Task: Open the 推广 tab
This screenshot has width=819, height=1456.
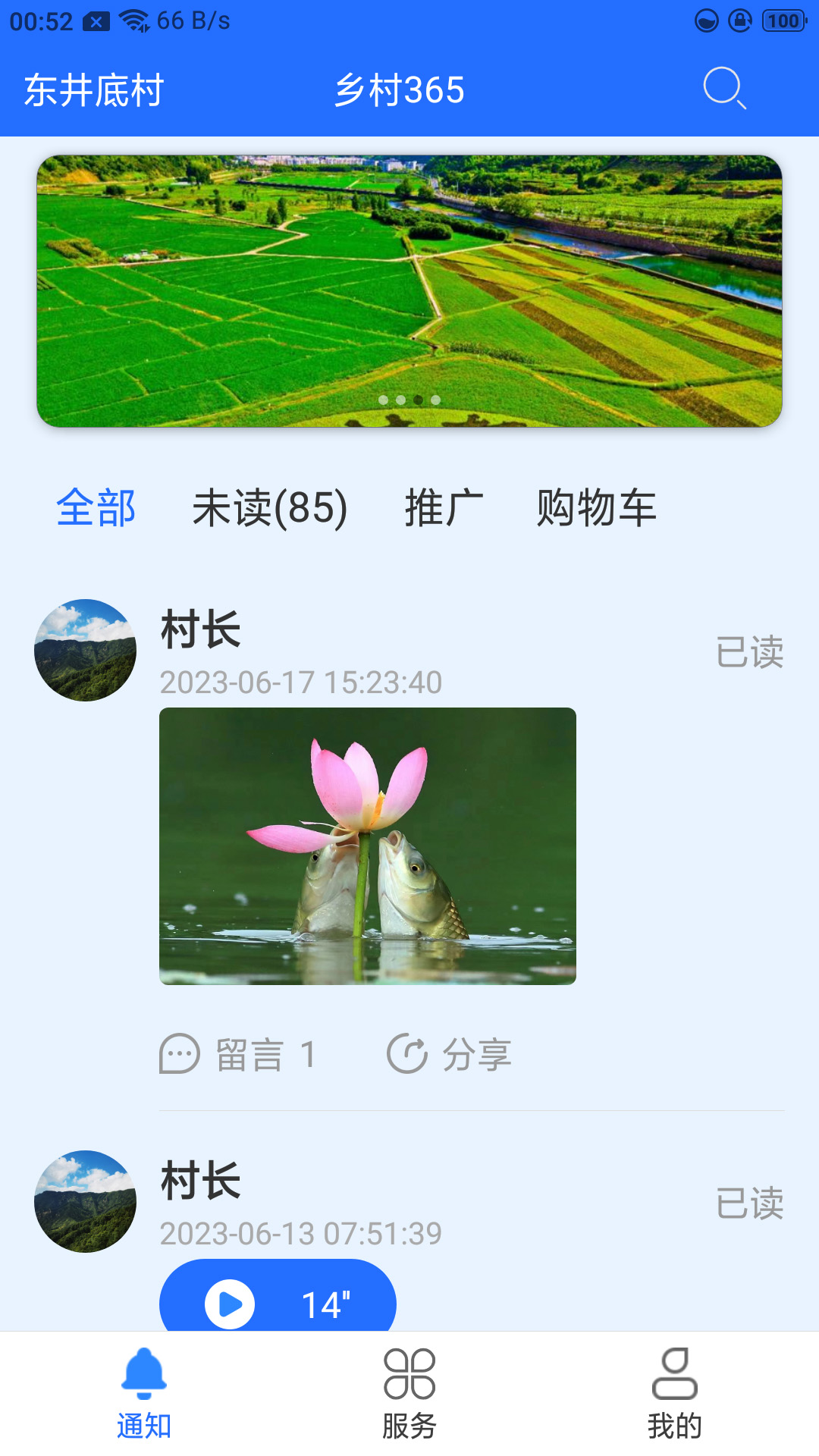Action: pyautogui.click(x=444, y=510)
